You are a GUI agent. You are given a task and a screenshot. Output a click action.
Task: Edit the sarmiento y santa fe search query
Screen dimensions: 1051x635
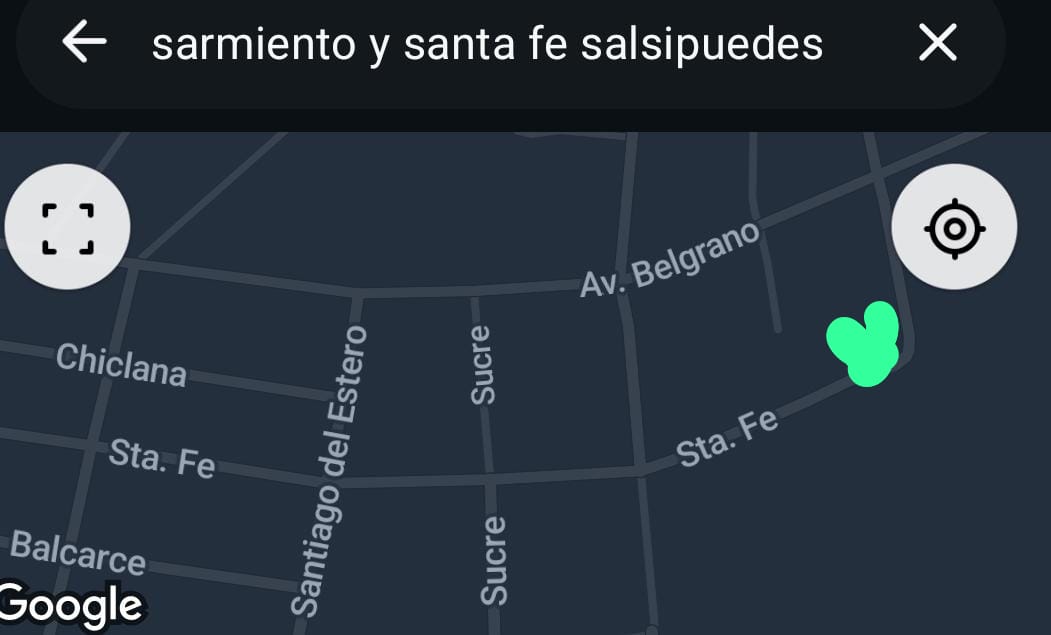click(x=487, y=44)
